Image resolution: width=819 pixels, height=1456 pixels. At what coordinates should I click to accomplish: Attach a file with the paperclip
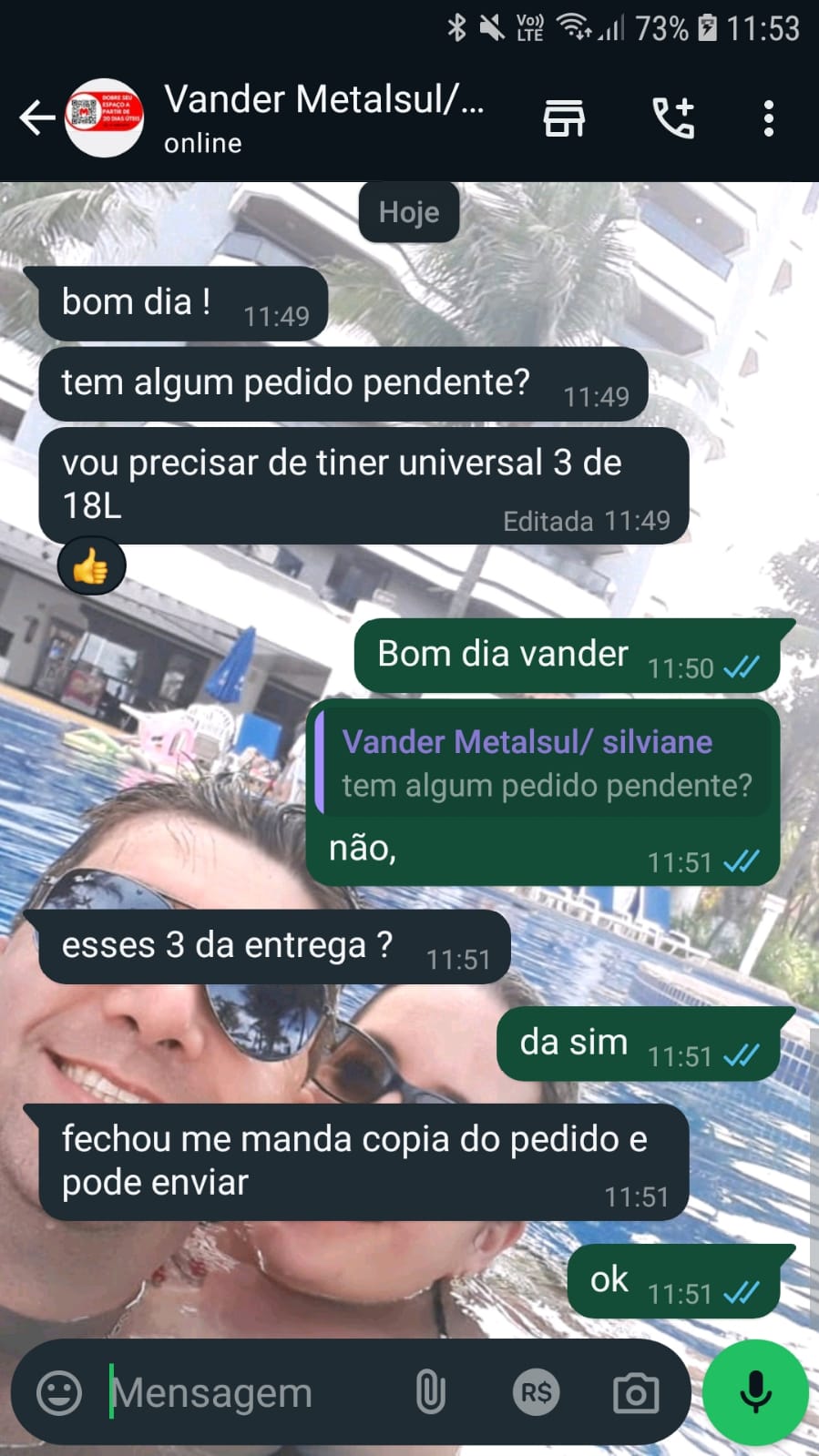pos(430,1392)
